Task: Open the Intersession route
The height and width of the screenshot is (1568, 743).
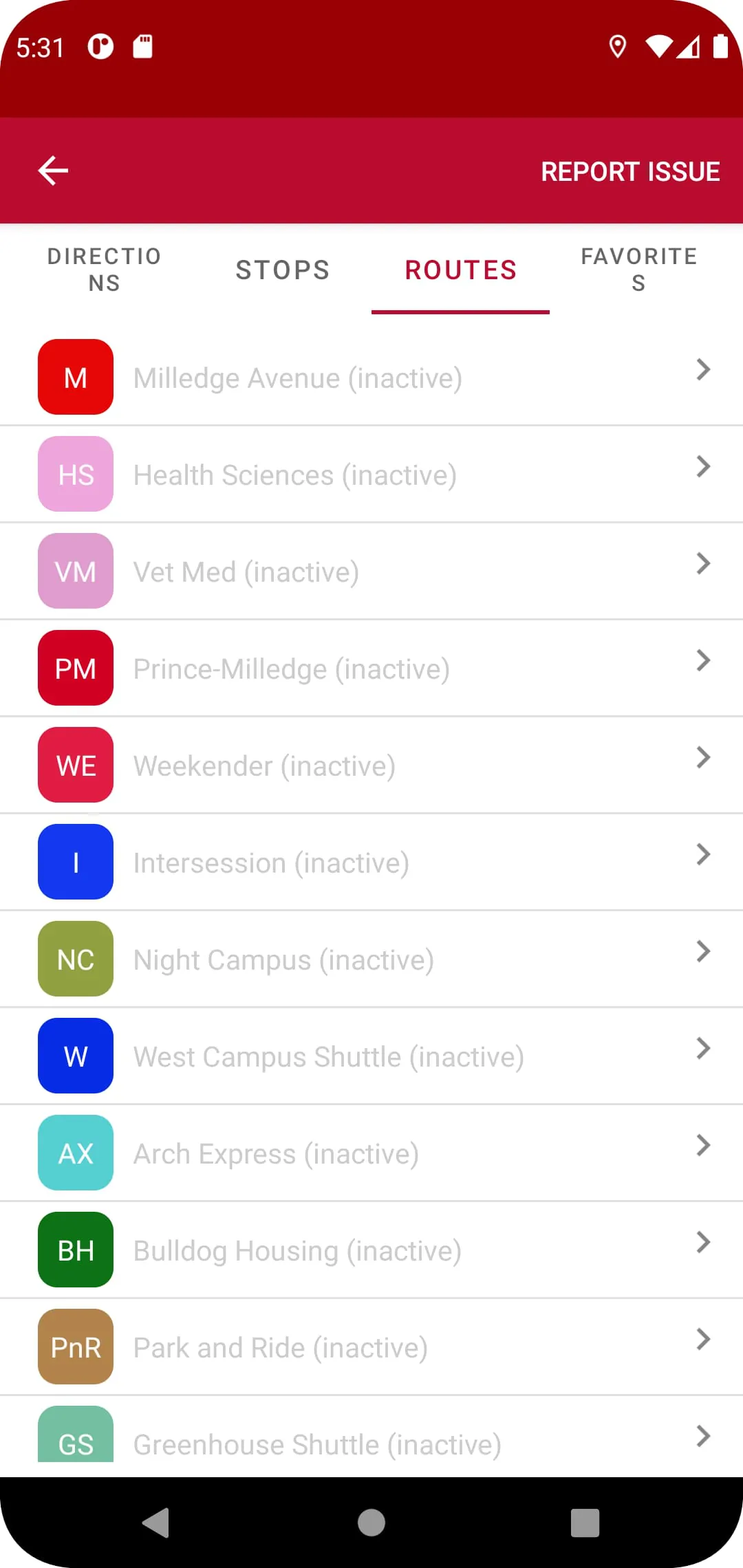Action: [x=371, y=862]
